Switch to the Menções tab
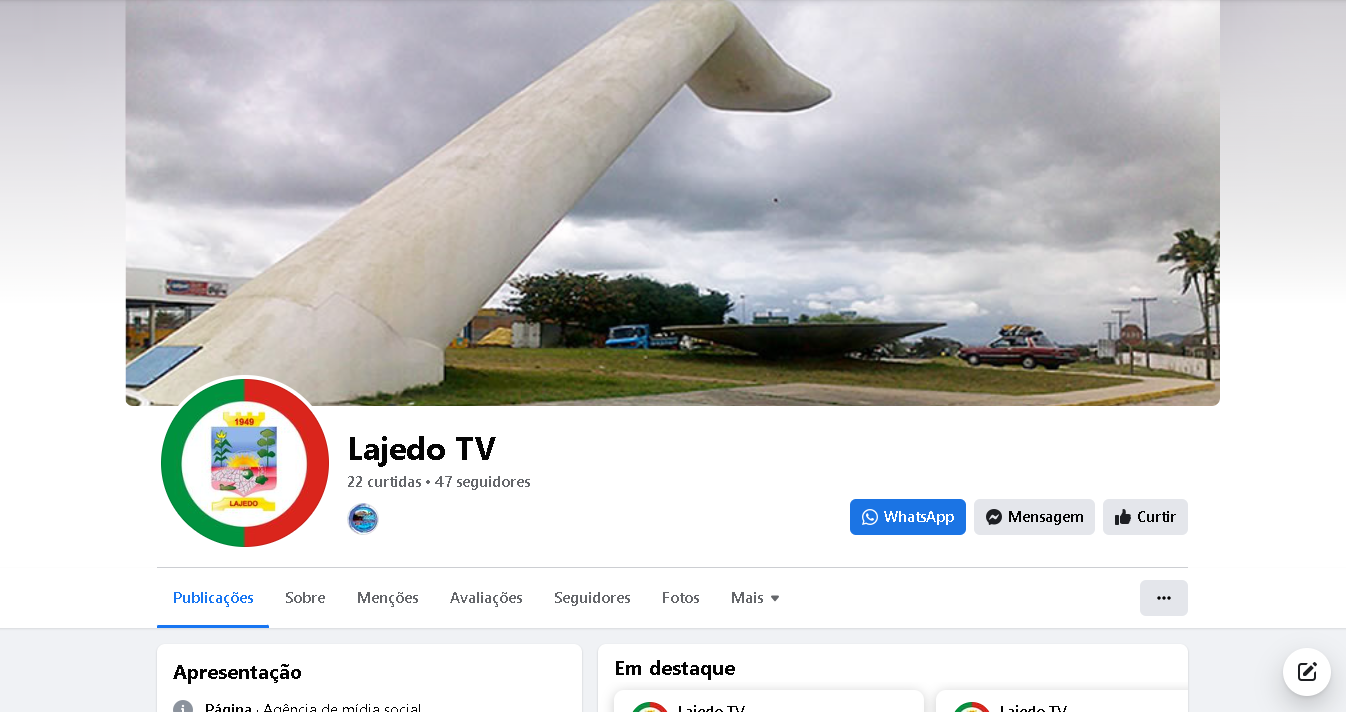 point(387,598)
